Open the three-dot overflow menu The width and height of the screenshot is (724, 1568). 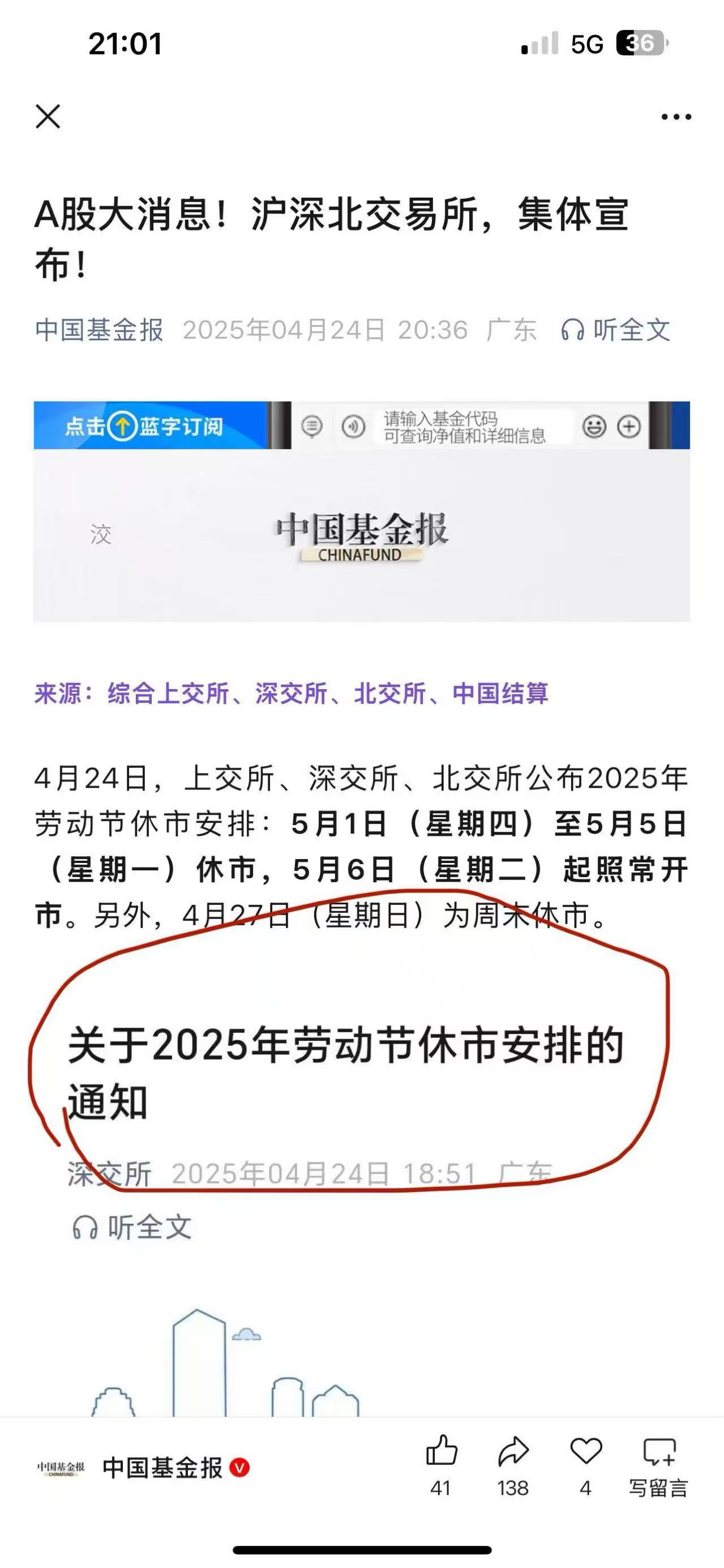676,117
